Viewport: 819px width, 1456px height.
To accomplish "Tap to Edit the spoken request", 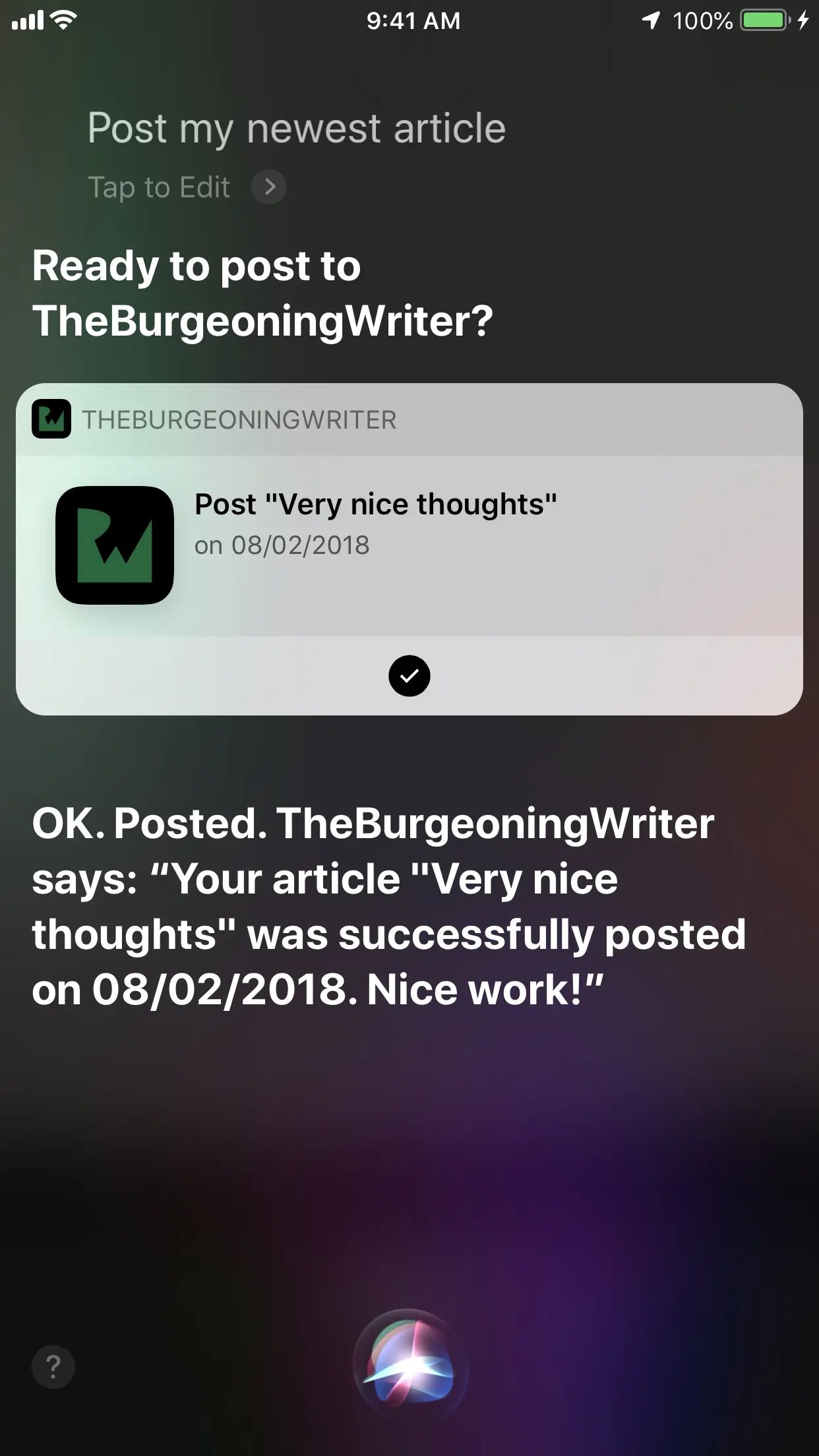I will (x=186, y=187).
